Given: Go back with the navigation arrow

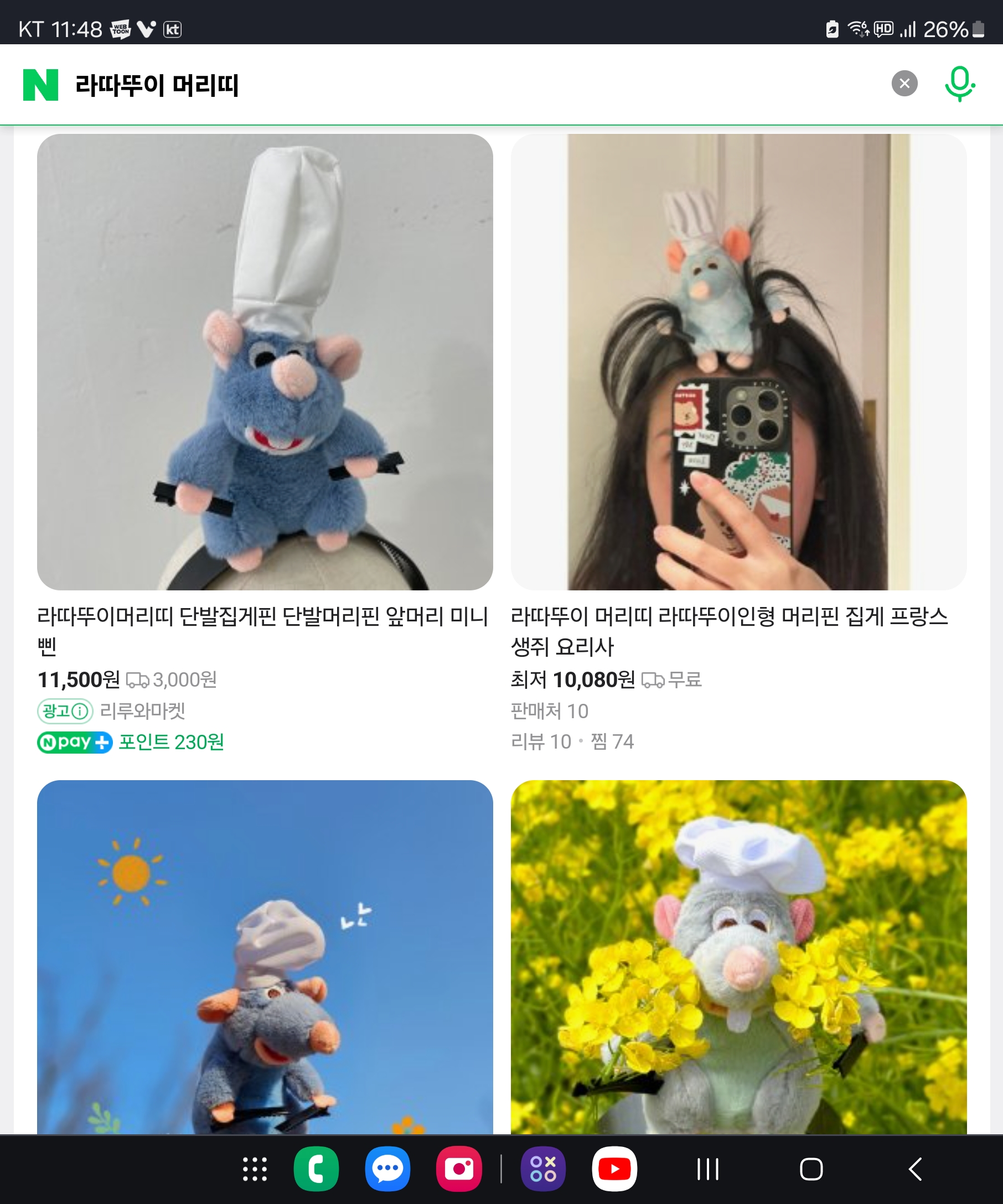Looking at the screenshot, I should pos(915,1169).
